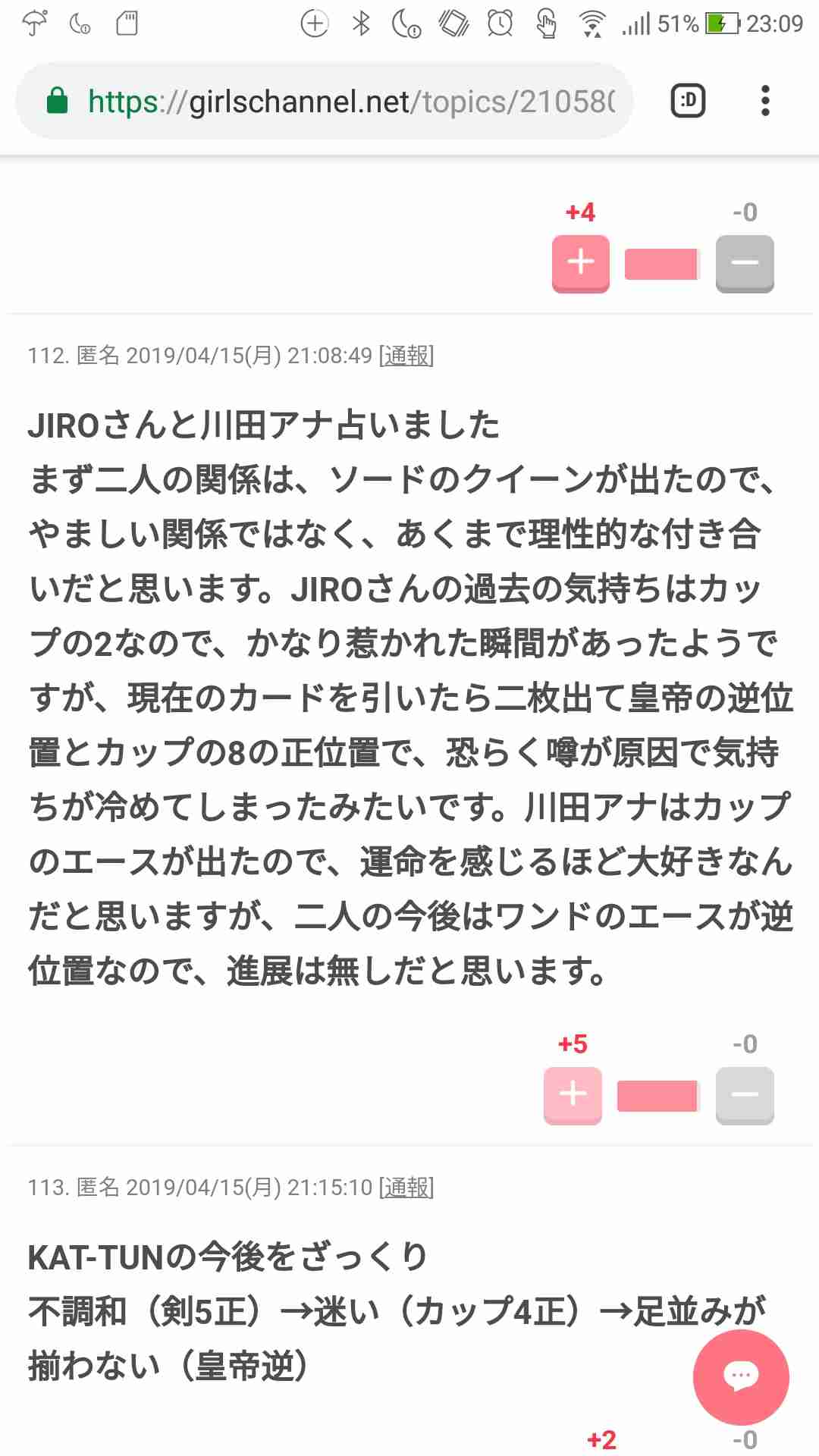Upvote the comment with +4 votes
The height and width of the screenshot is (1456, 819).
580,263
